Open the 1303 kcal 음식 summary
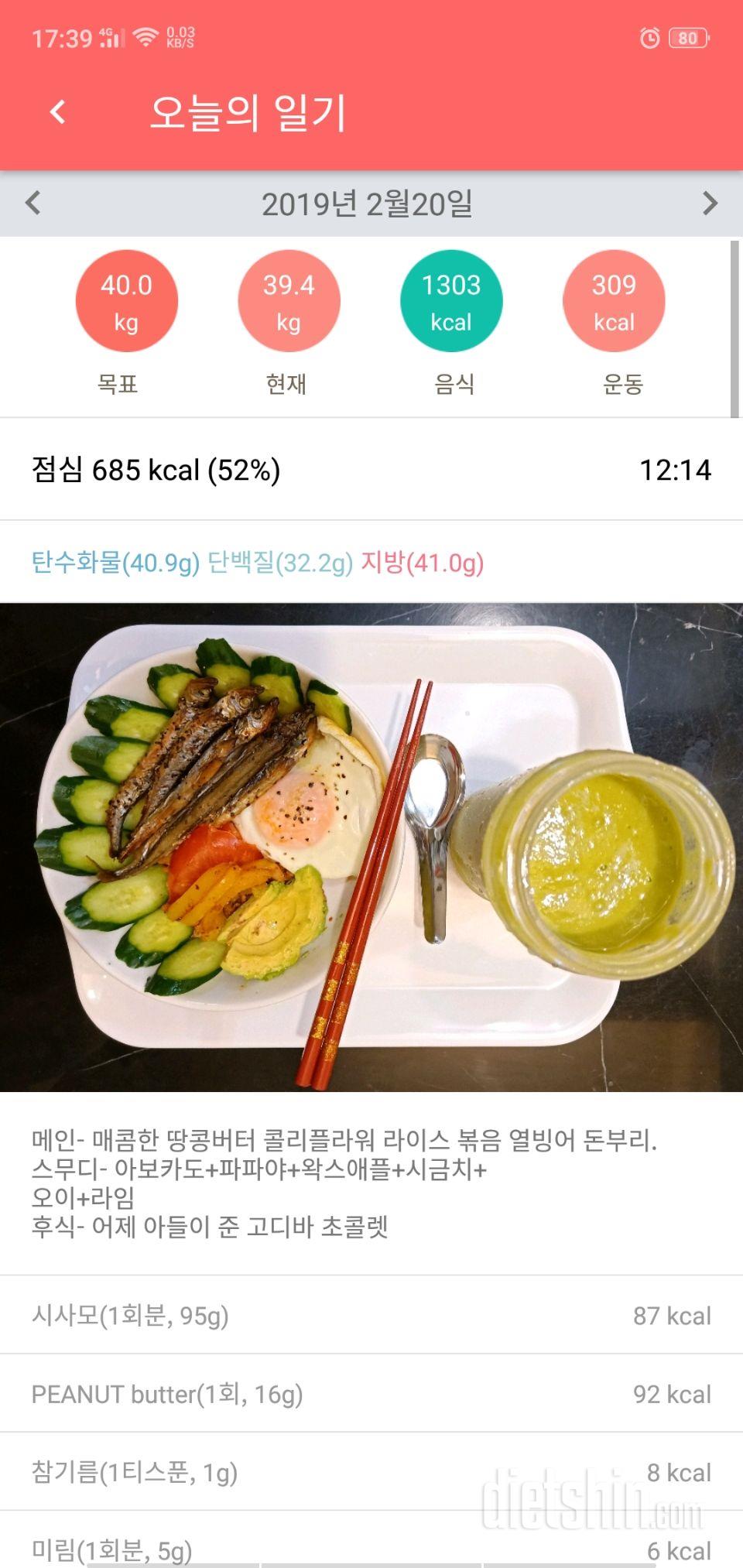 pos(451,302)
